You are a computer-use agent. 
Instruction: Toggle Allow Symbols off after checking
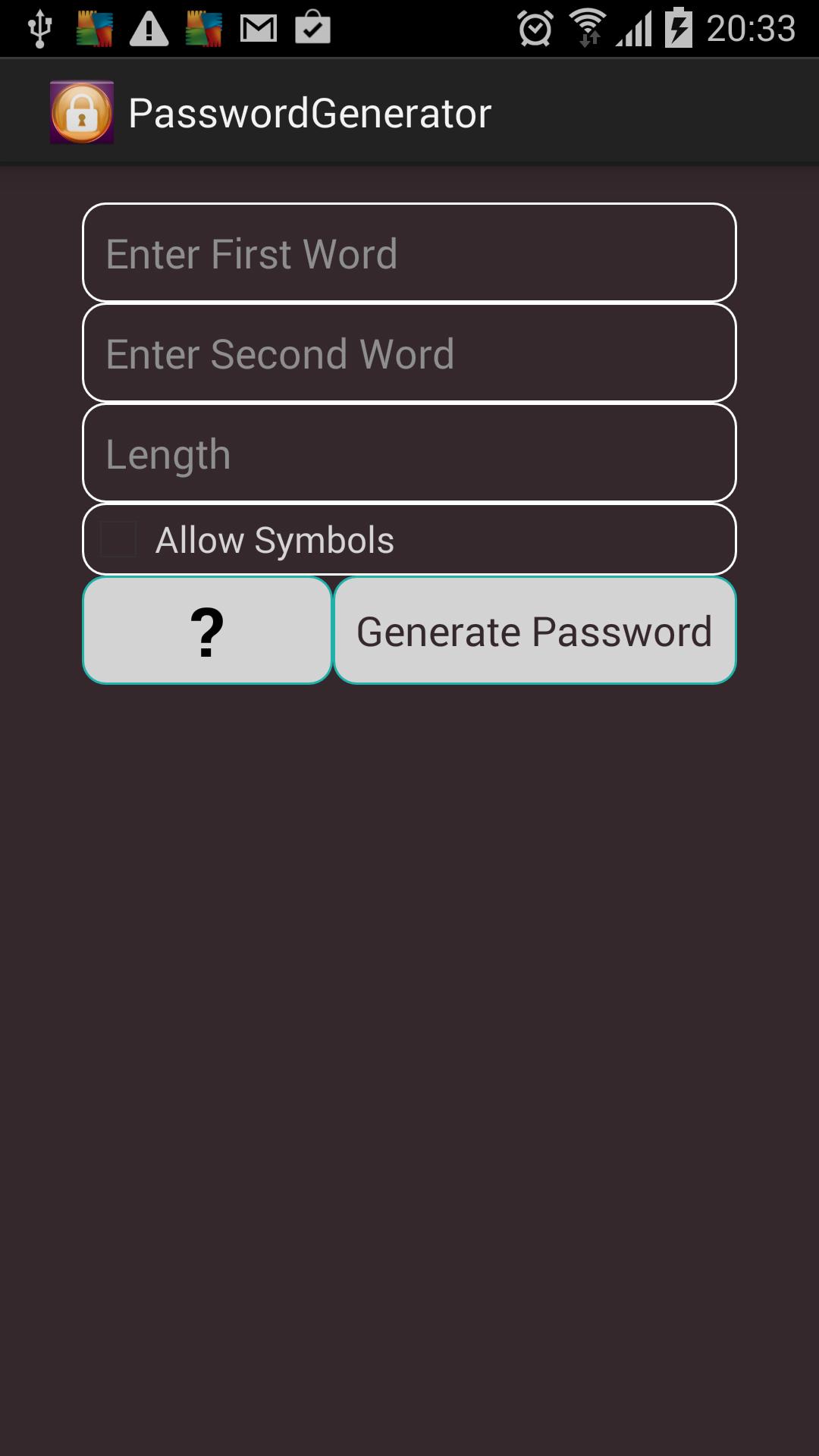(118, 538)
